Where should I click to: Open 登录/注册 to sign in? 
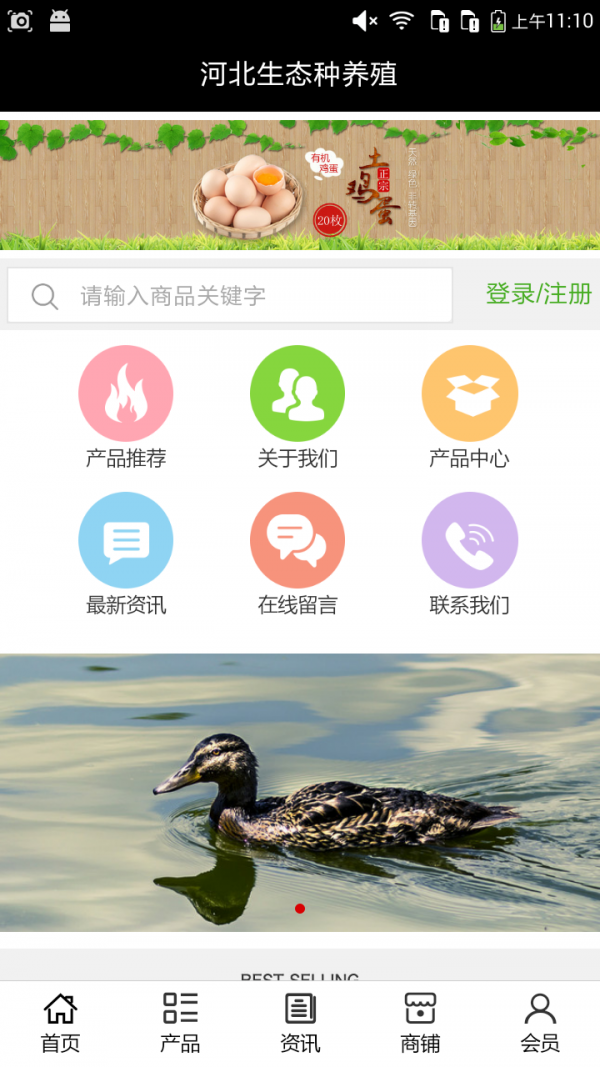coord(538,294)
